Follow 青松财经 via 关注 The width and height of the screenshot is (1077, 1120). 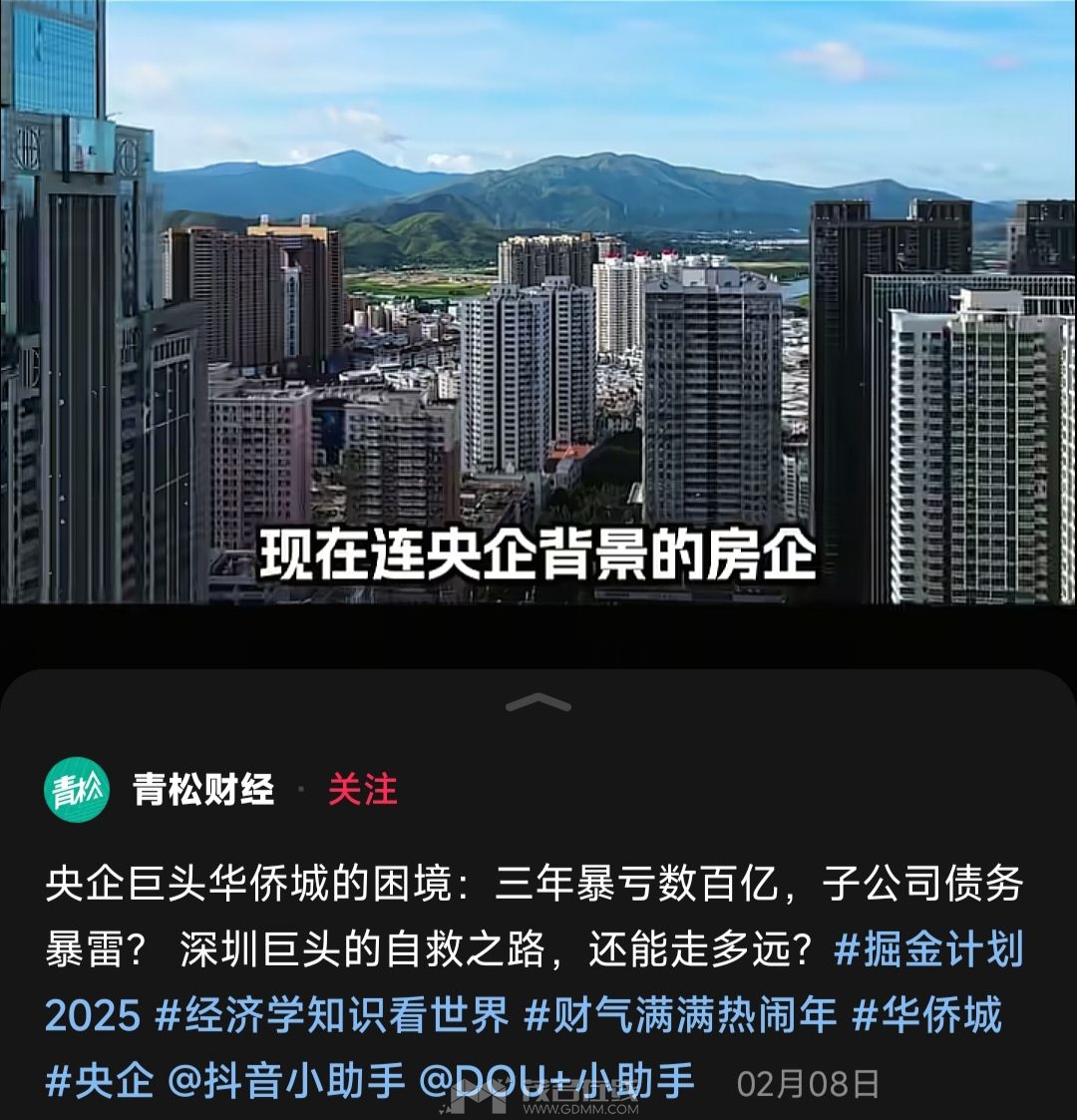tap(362, 790)
